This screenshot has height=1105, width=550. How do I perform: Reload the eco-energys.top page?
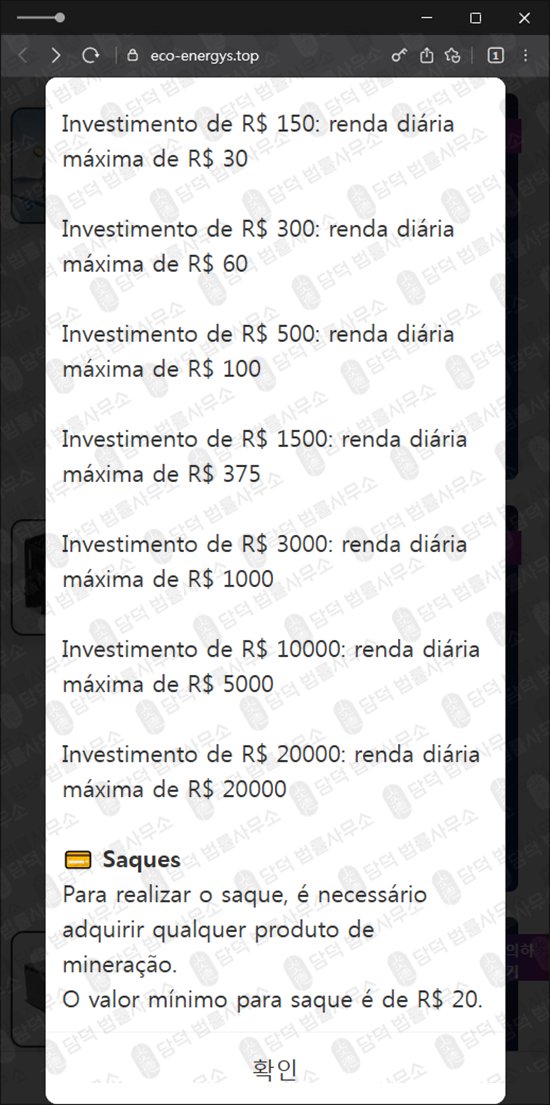[90, 55]
